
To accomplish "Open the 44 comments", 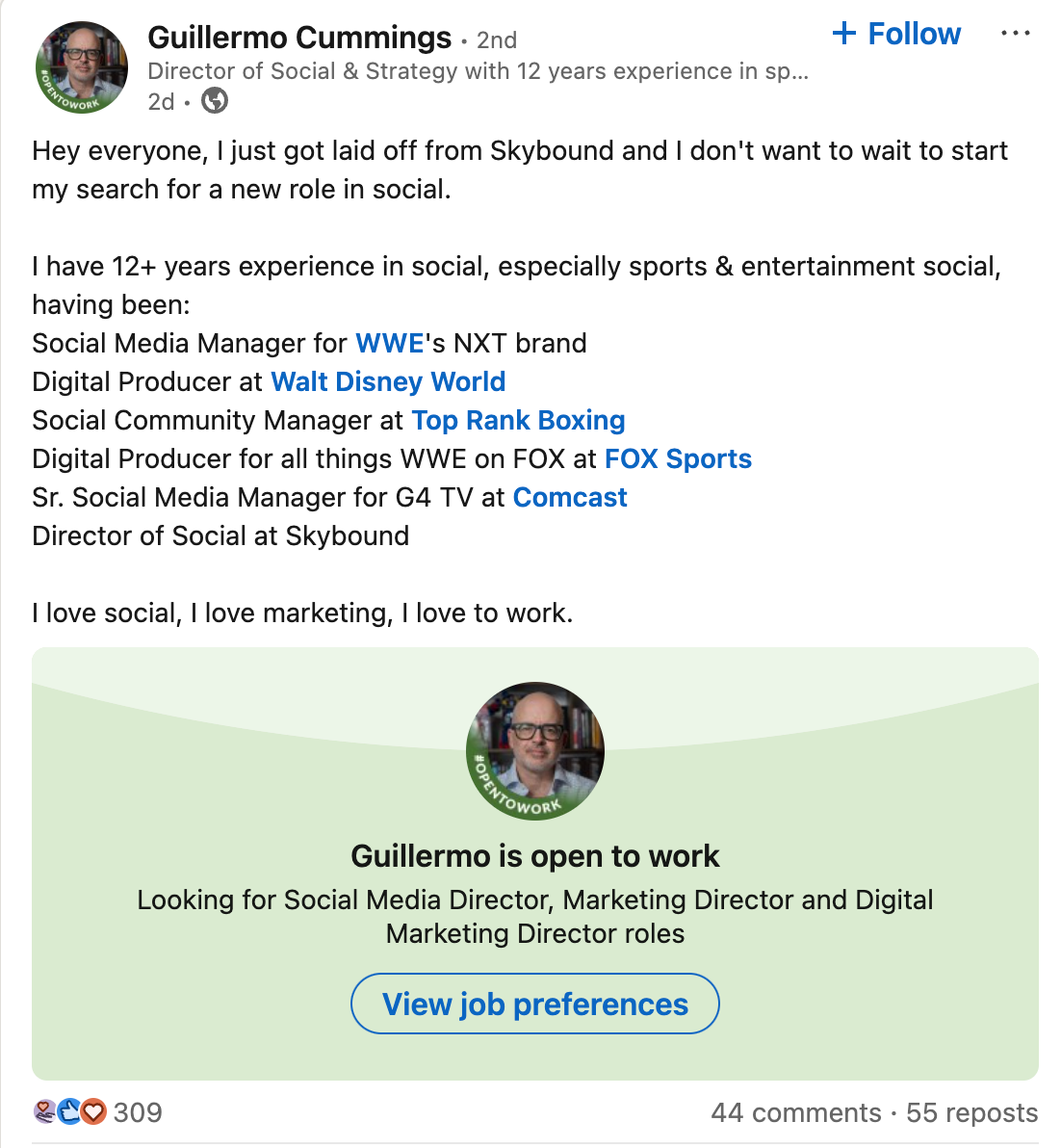I will pyautogui.click(x=796, y=1113).
